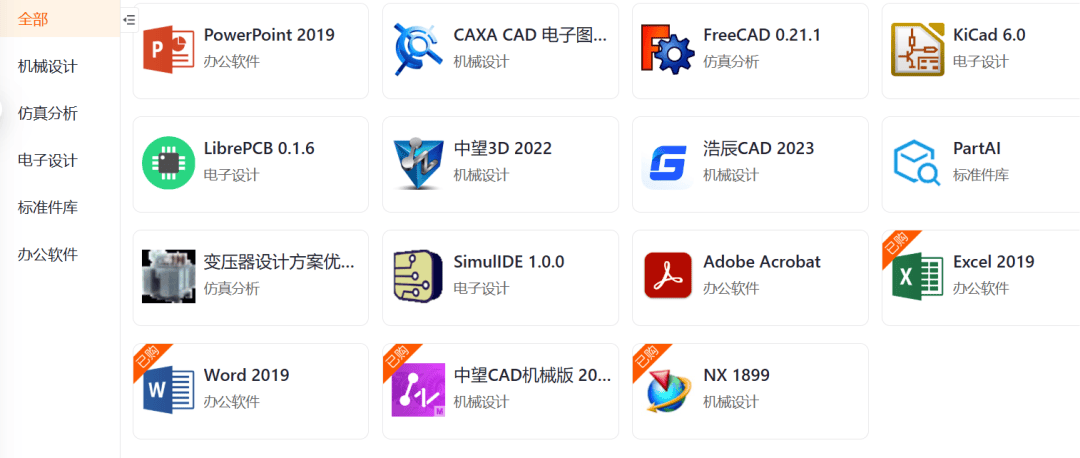This screenshot has width=1080, height=458.
Task: Open the PowerPoint 2019 card
Action: click(x=250, y=50)
